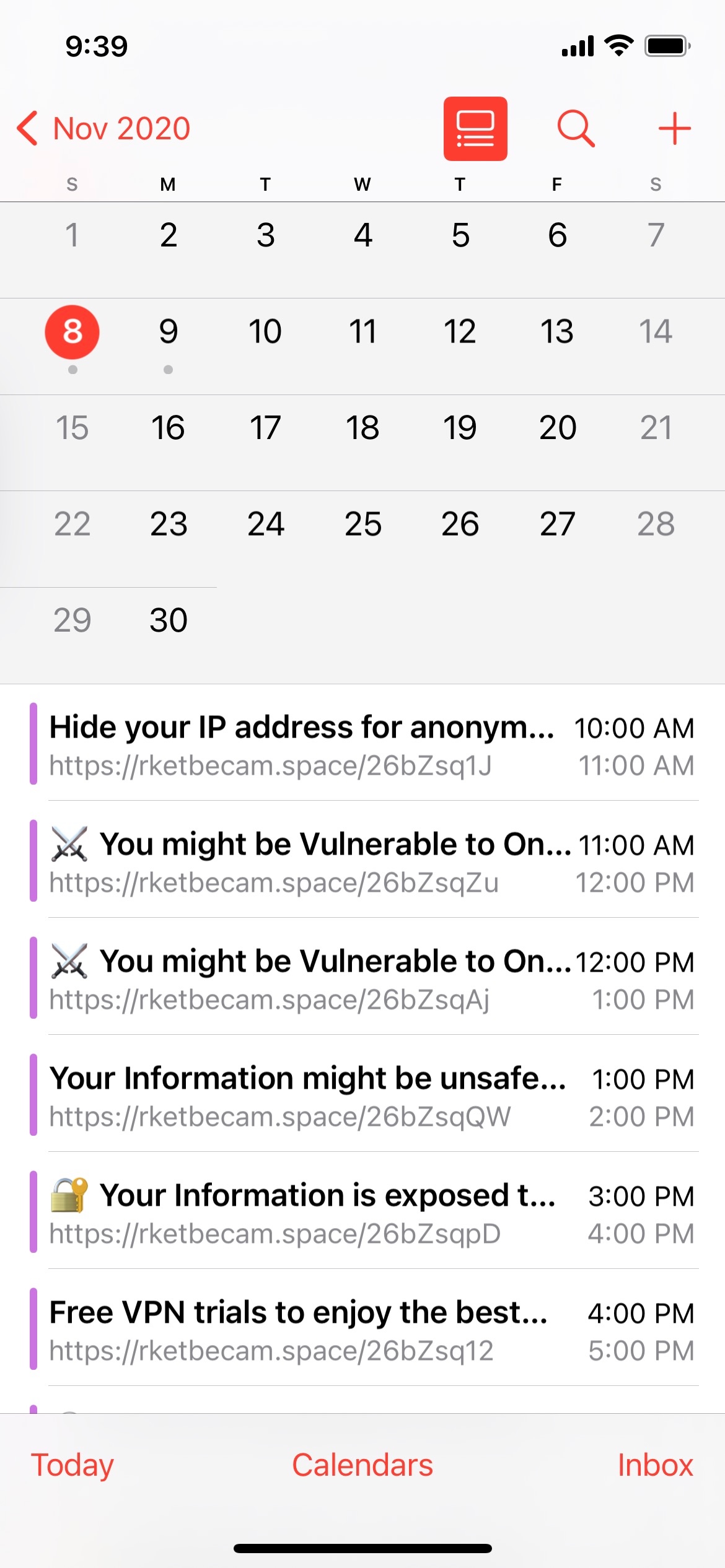Open the Calendars list
Viewport: 725px width, 1568px height.
tap(362, 1465)
